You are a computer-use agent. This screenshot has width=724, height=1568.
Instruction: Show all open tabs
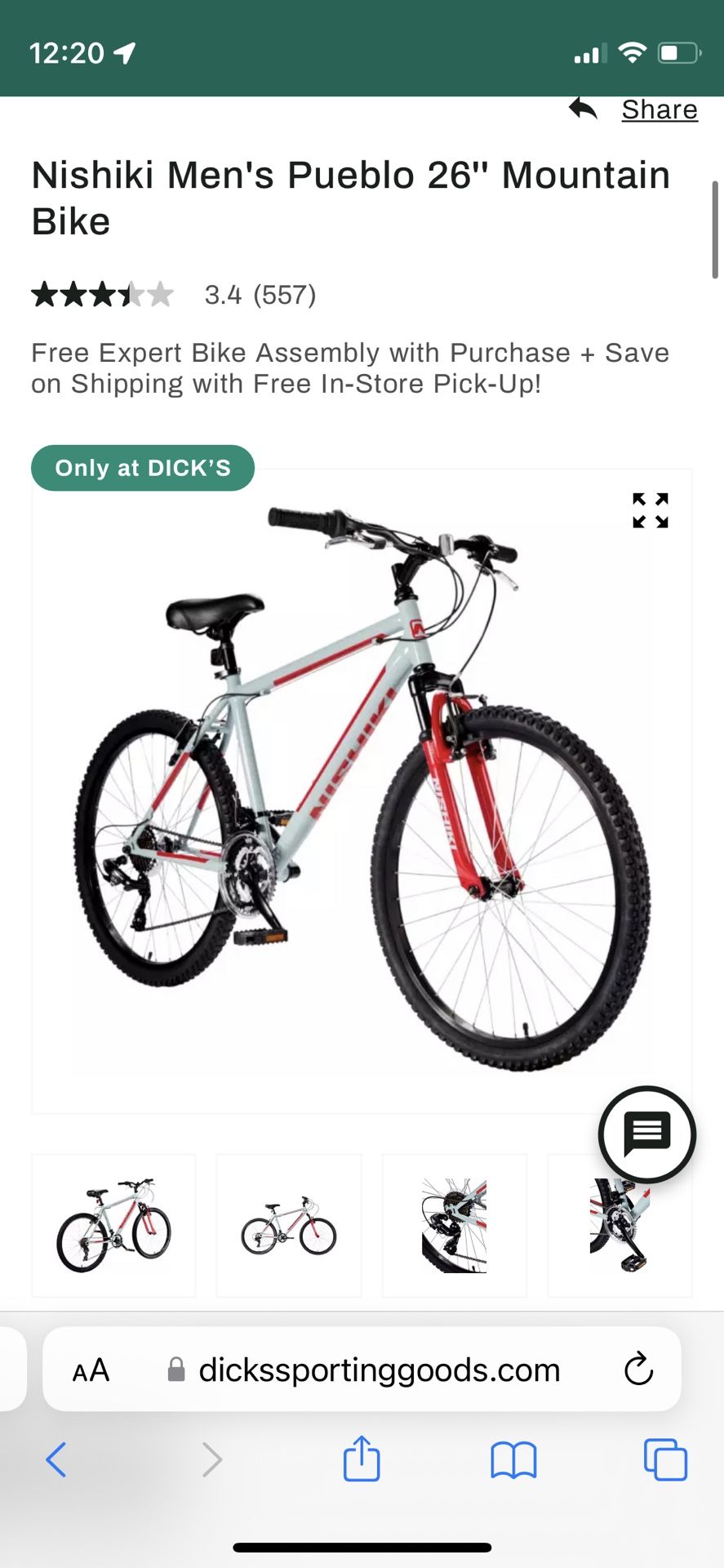click(665, 1459)
